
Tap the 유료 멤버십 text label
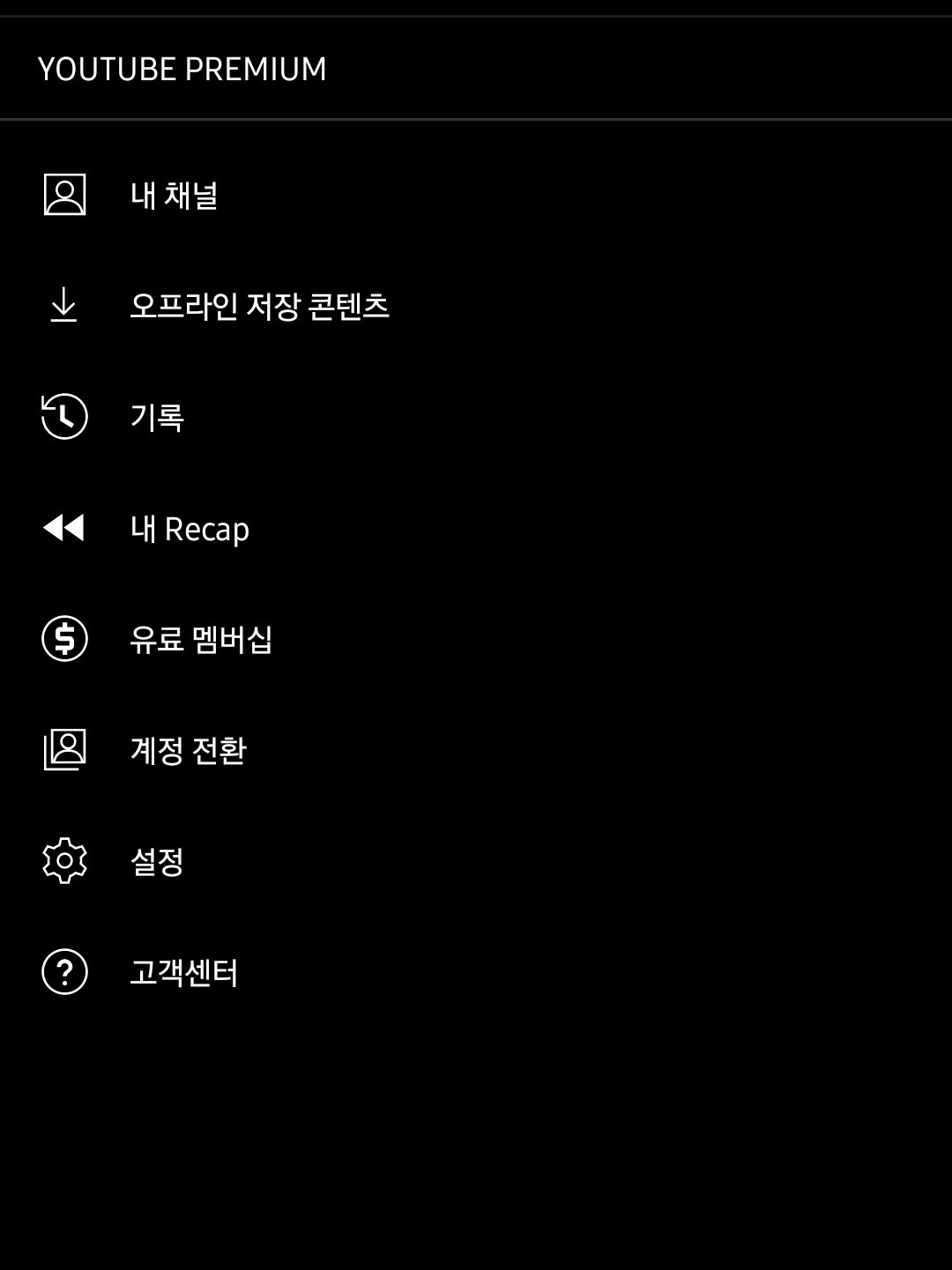(x=203, y=639)
